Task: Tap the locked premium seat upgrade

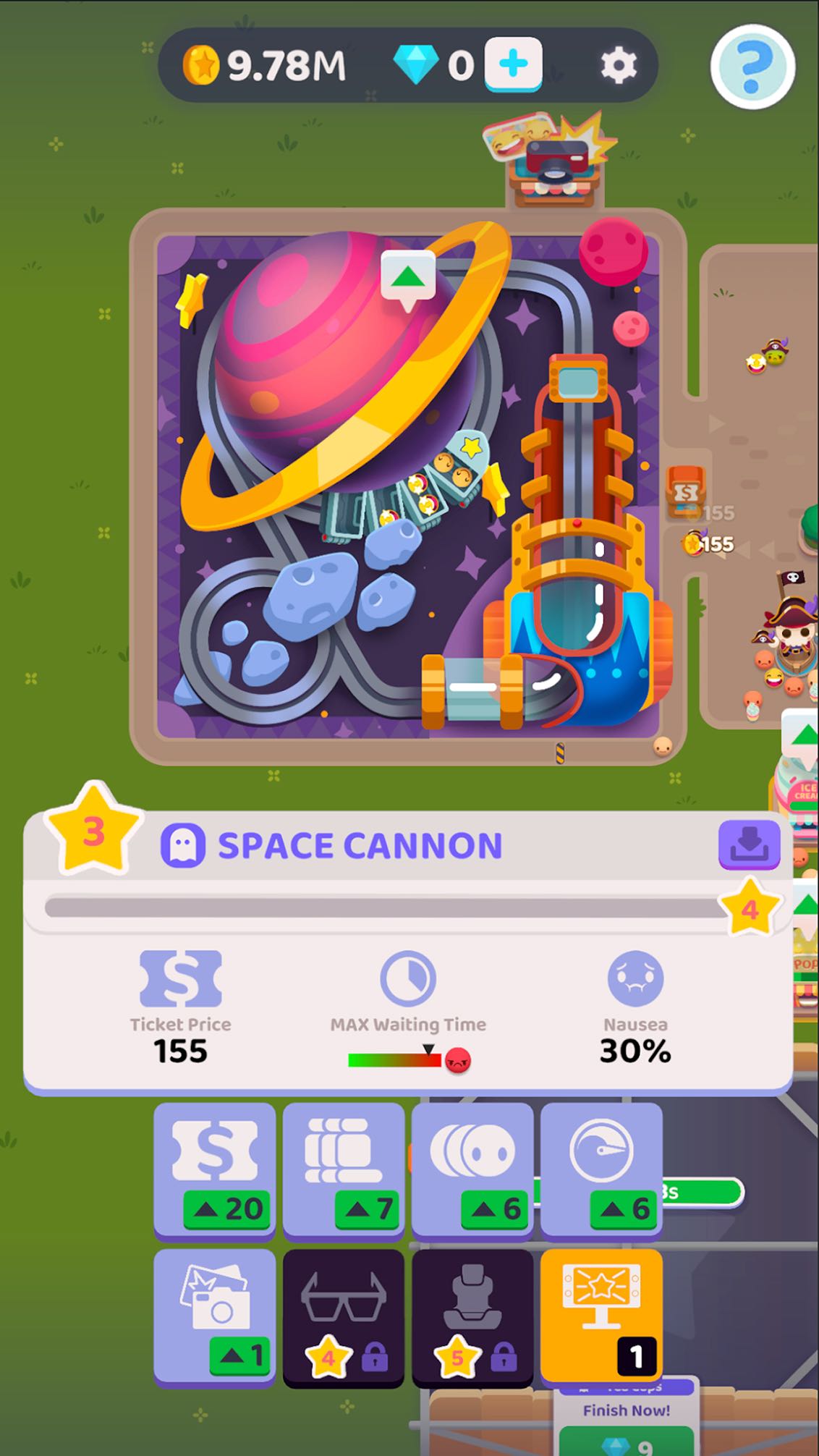Action: pos(472,1317)
